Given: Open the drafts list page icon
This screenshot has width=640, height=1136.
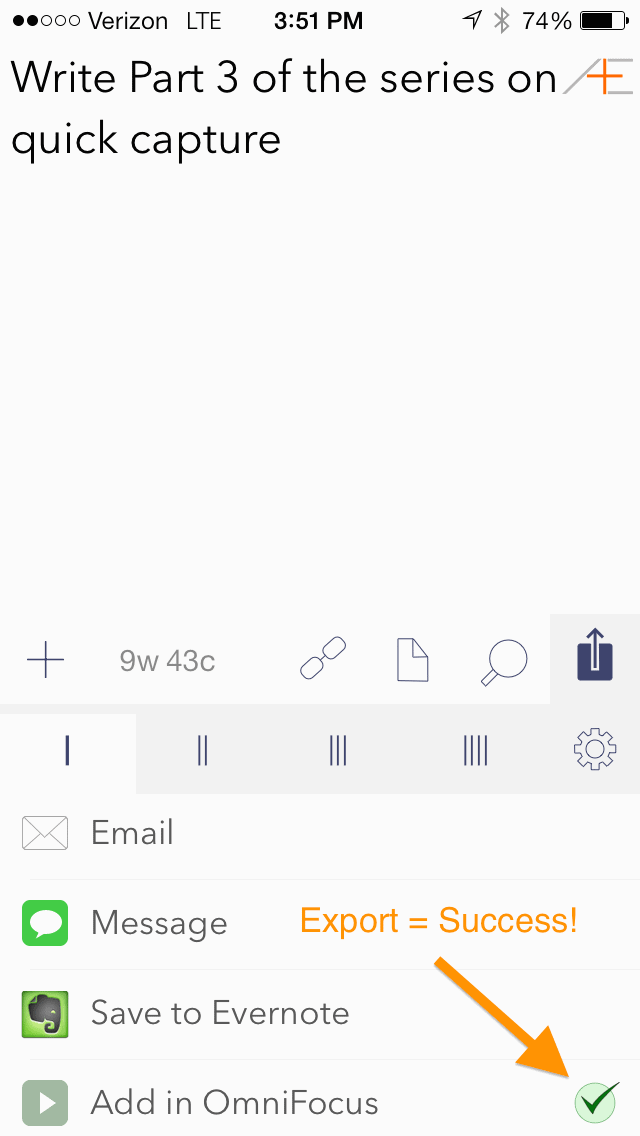Looking at the screenshot, I should 412,659.
